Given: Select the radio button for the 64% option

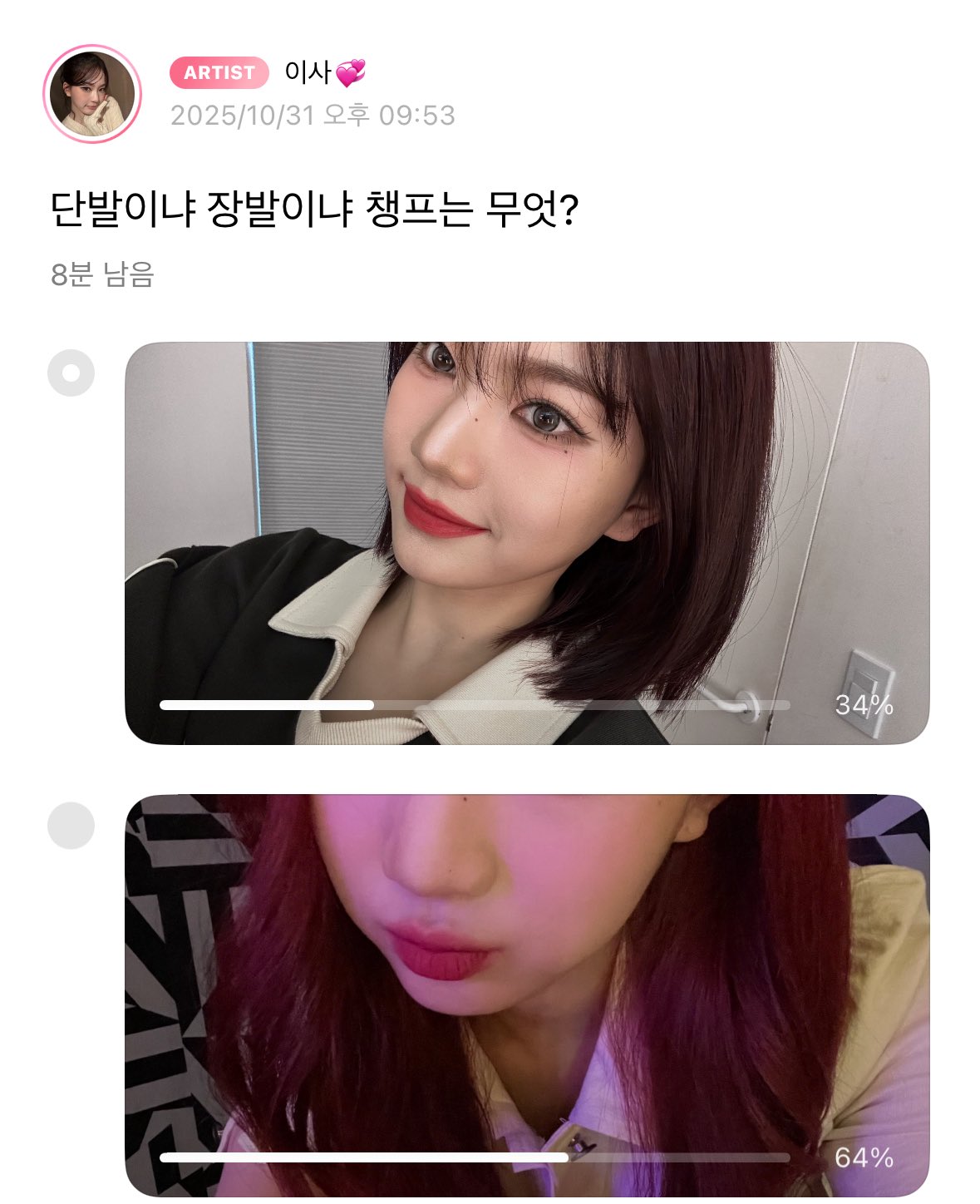Looking at the screenshot, I should point(71,825).
